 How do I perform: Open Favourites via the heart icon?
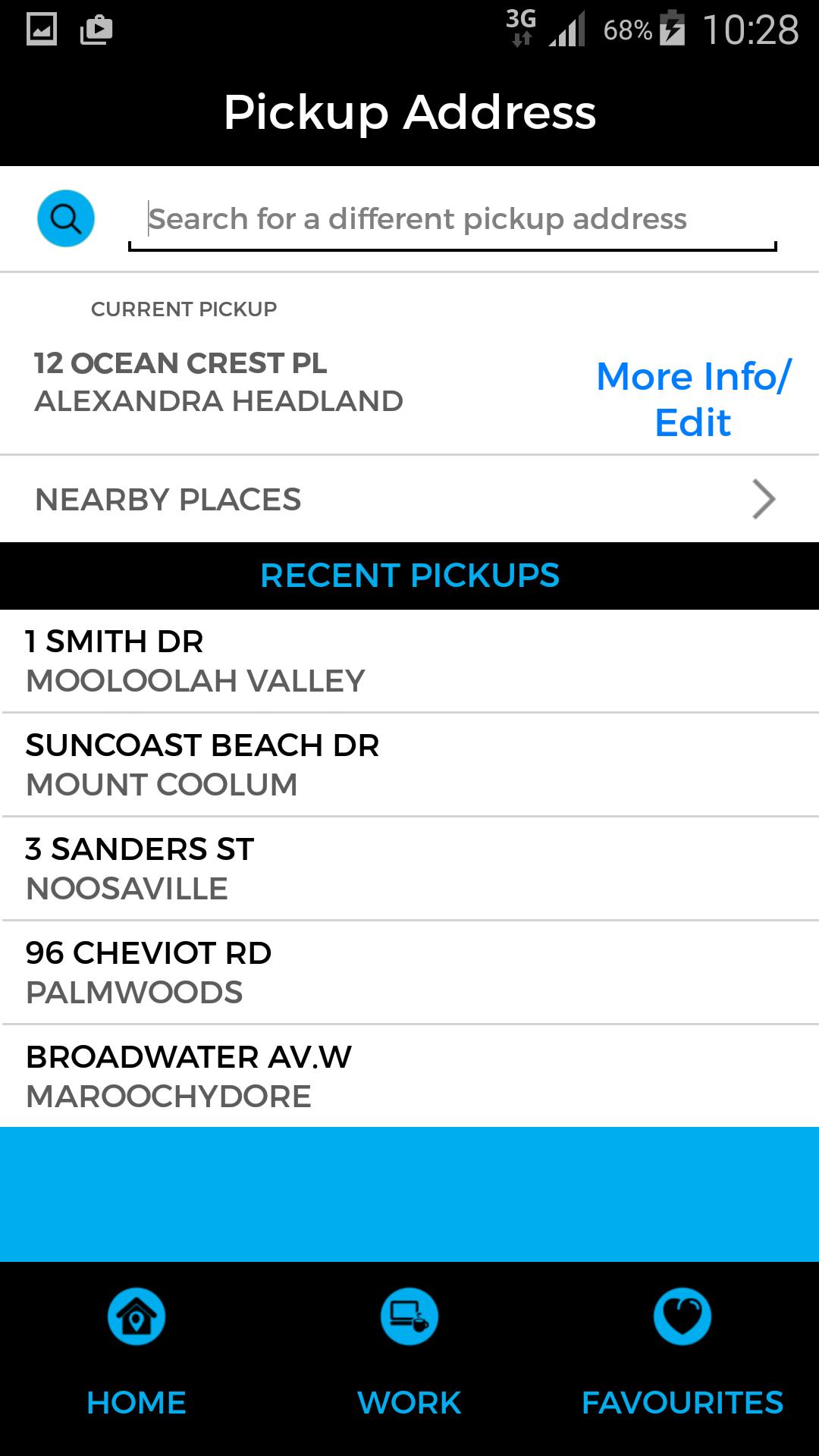681,1317
